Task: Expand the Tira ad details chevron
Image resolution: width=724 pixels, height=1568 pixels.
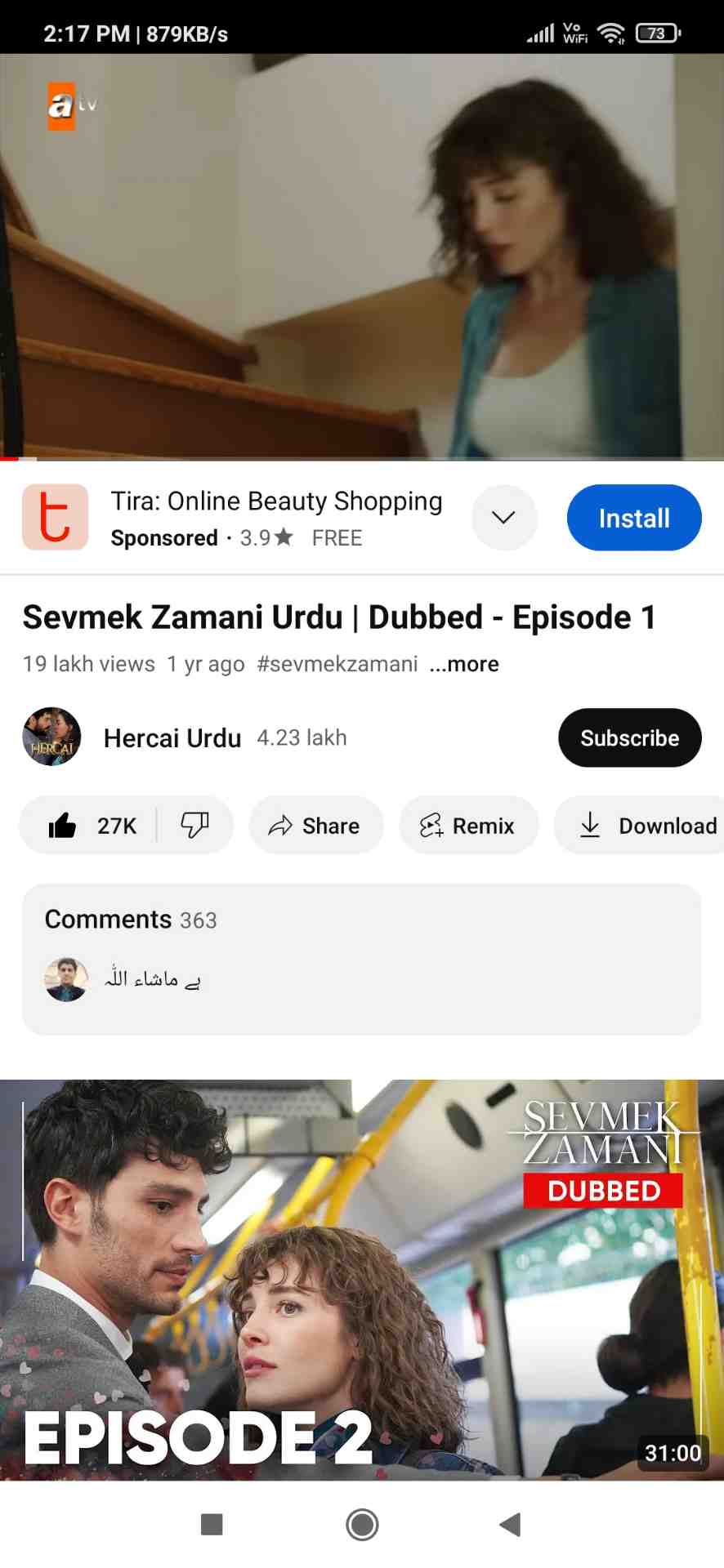Action: (x=503, y=518)
